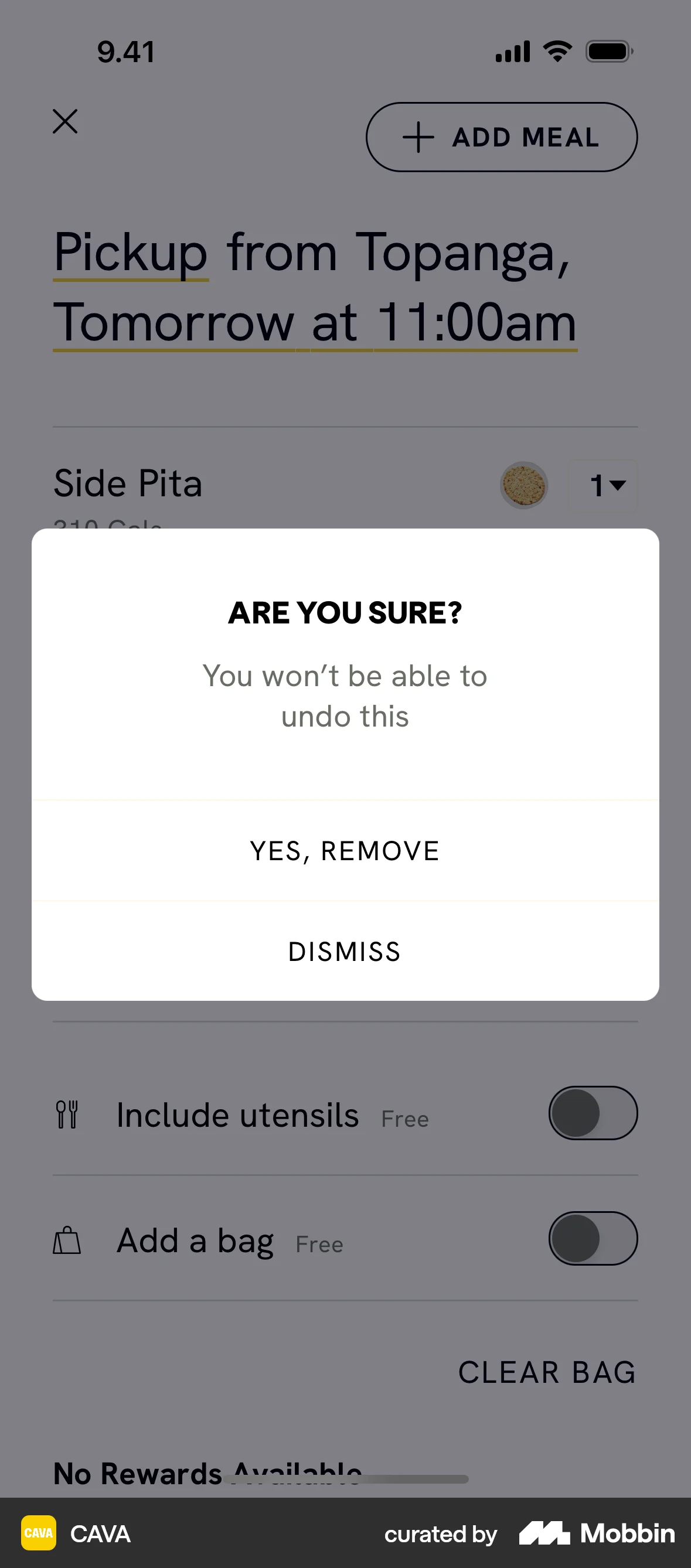Click the ADD MEAL button
Viewport: 691px width, 1568px height.
502,137
